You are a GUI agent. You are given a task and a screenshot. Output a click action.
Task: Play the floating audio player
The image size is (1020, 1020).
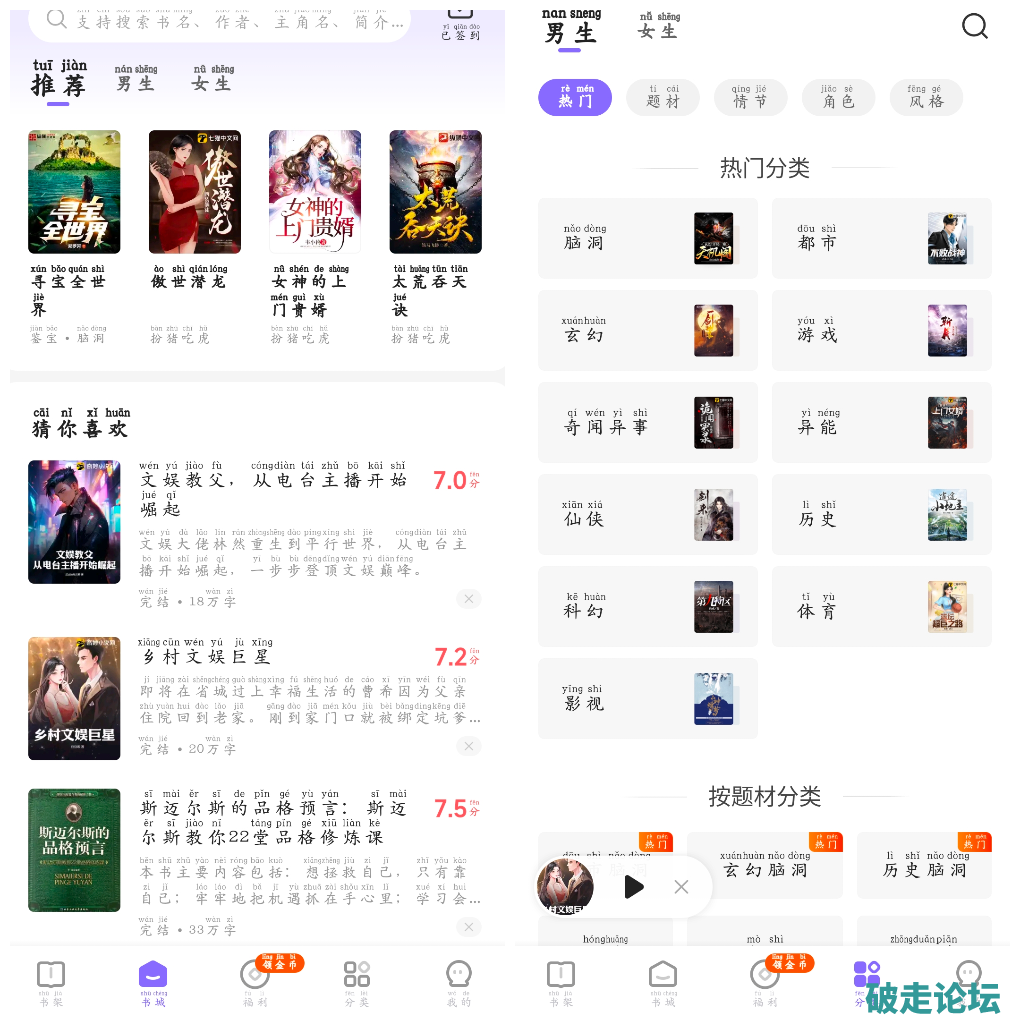(x=633, y=887)
